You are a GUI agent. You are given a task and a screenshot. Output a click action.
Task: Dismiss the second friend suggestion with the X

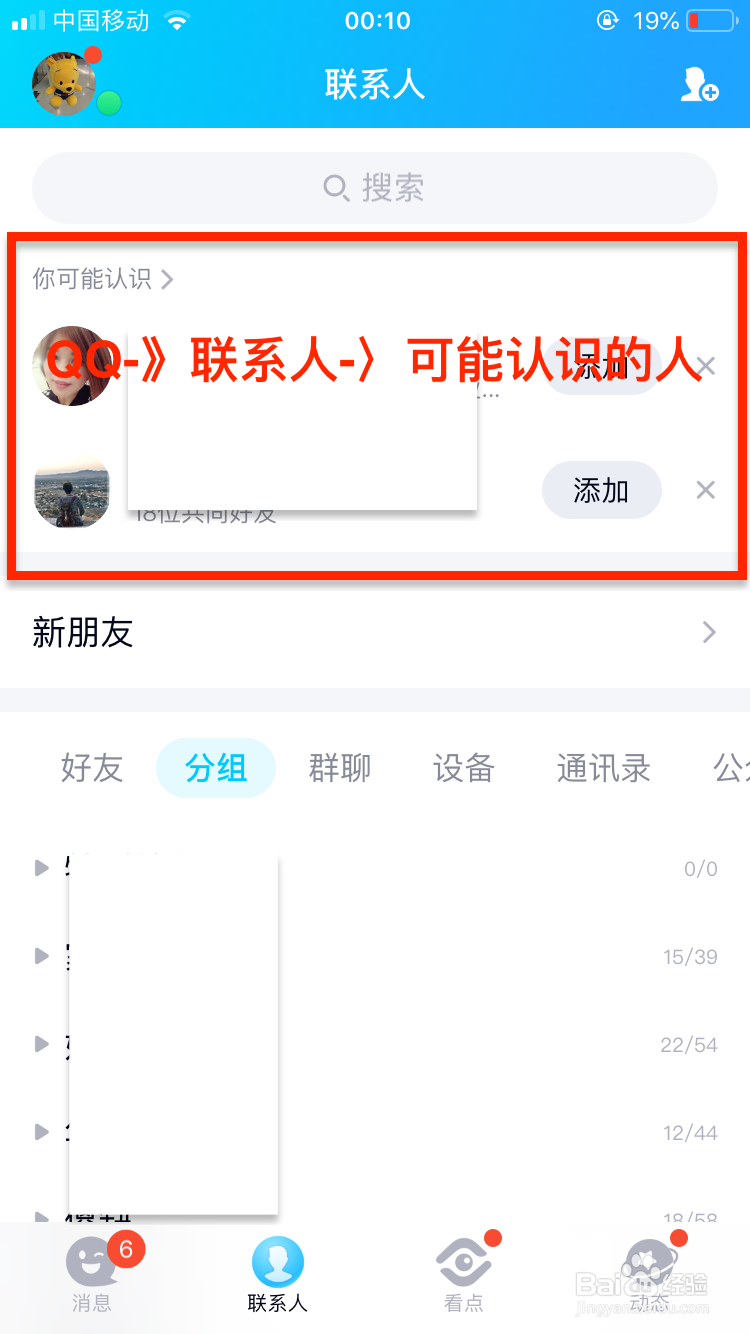coord(705,490)
